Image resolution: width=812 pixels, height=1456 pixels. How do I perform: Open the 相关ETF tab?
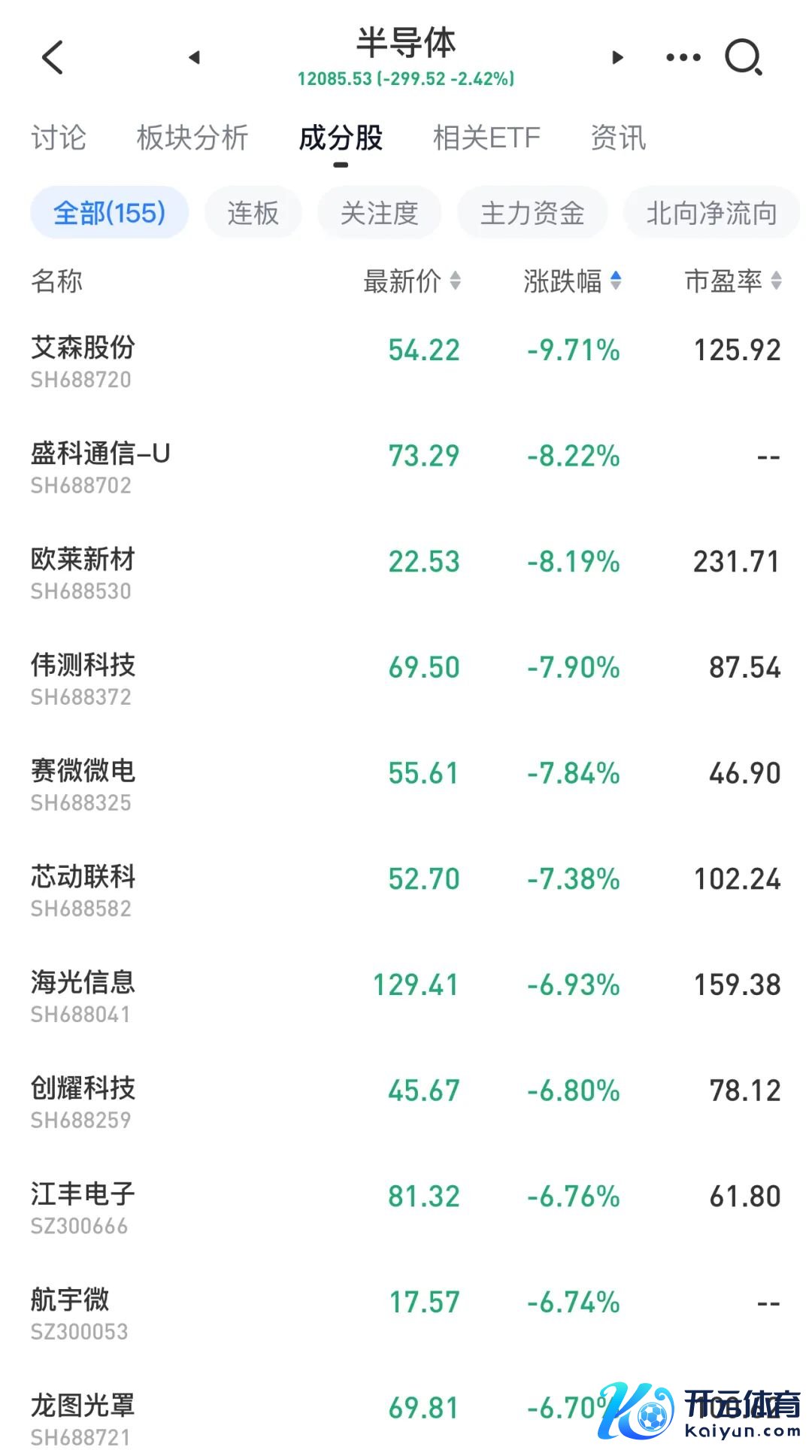[486, 138]
